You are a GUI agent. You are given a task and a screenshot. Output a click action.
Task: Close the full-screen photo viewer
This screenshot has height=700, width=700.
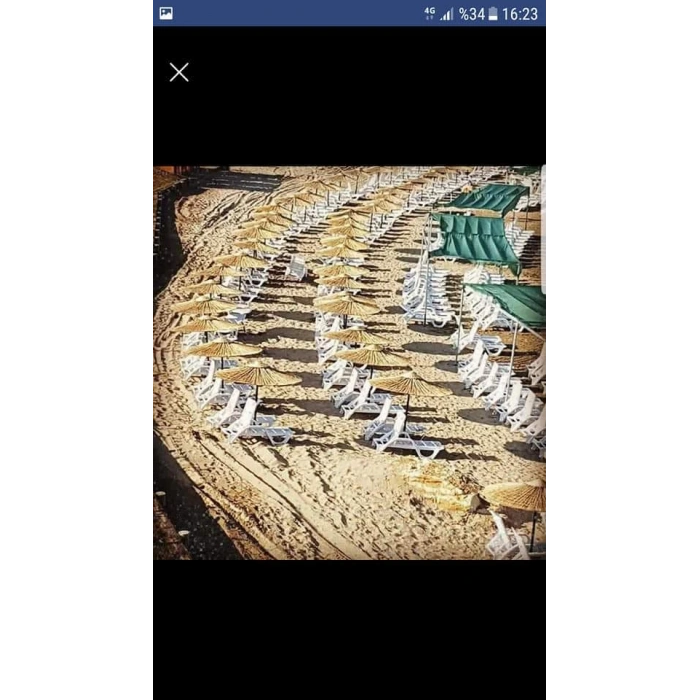pyautogui.click(x=179, y=72)
